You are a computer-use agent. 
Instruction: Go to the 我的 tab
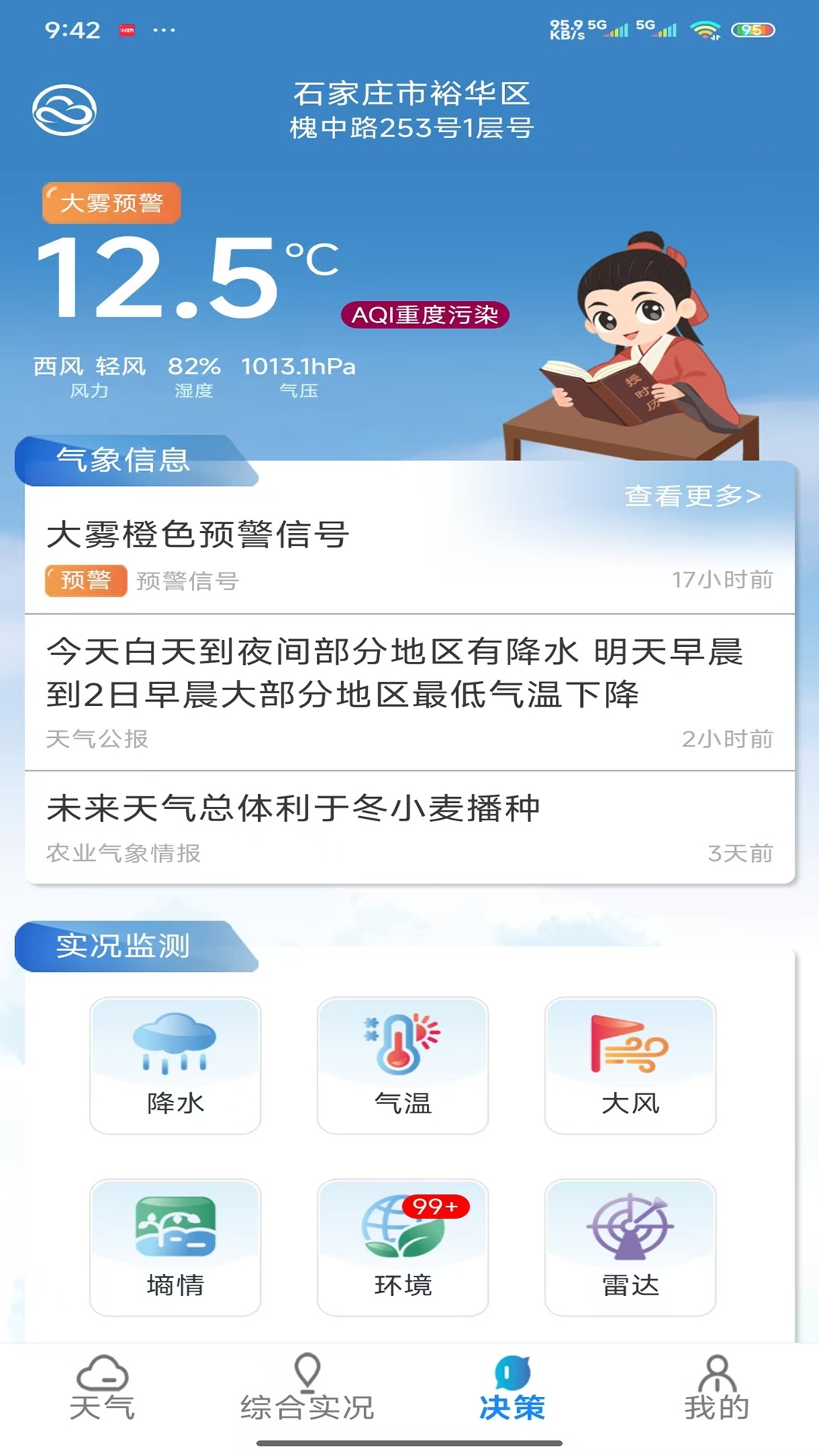[717, 1388]
